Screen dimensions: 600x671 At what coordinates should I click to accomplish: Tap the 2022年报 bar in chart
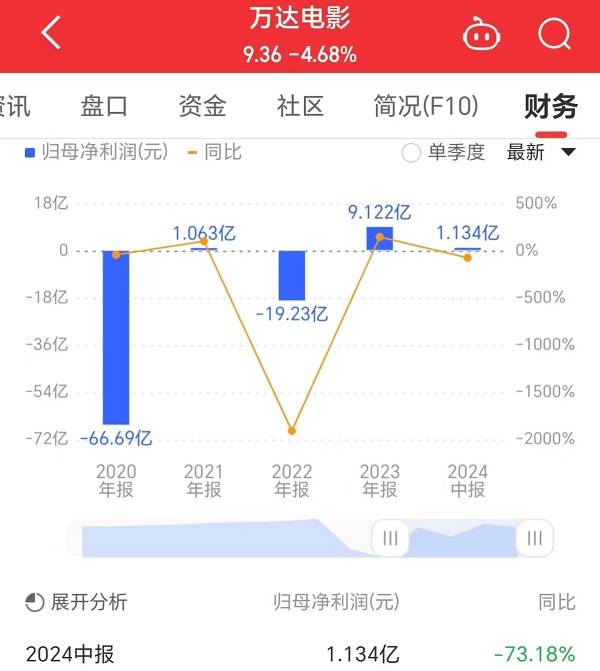pyautogui.click(x=291, y=275)
